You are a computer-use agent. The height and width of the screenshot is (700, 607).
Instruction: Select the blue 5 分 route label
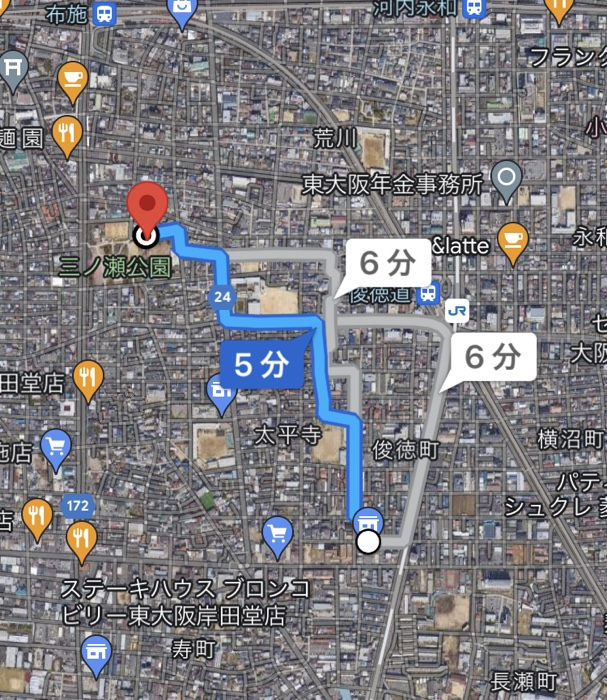click(260, 365)
